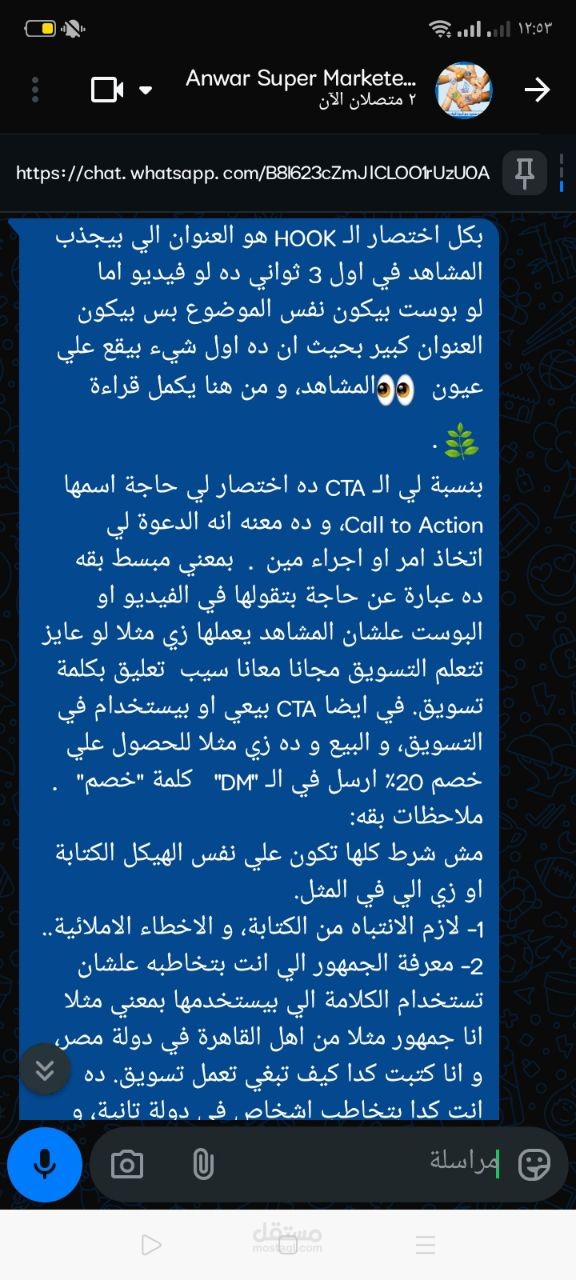576x1280 pixels.
Task: Record a voice message with microphone
Action: [x=44, y=1163]
